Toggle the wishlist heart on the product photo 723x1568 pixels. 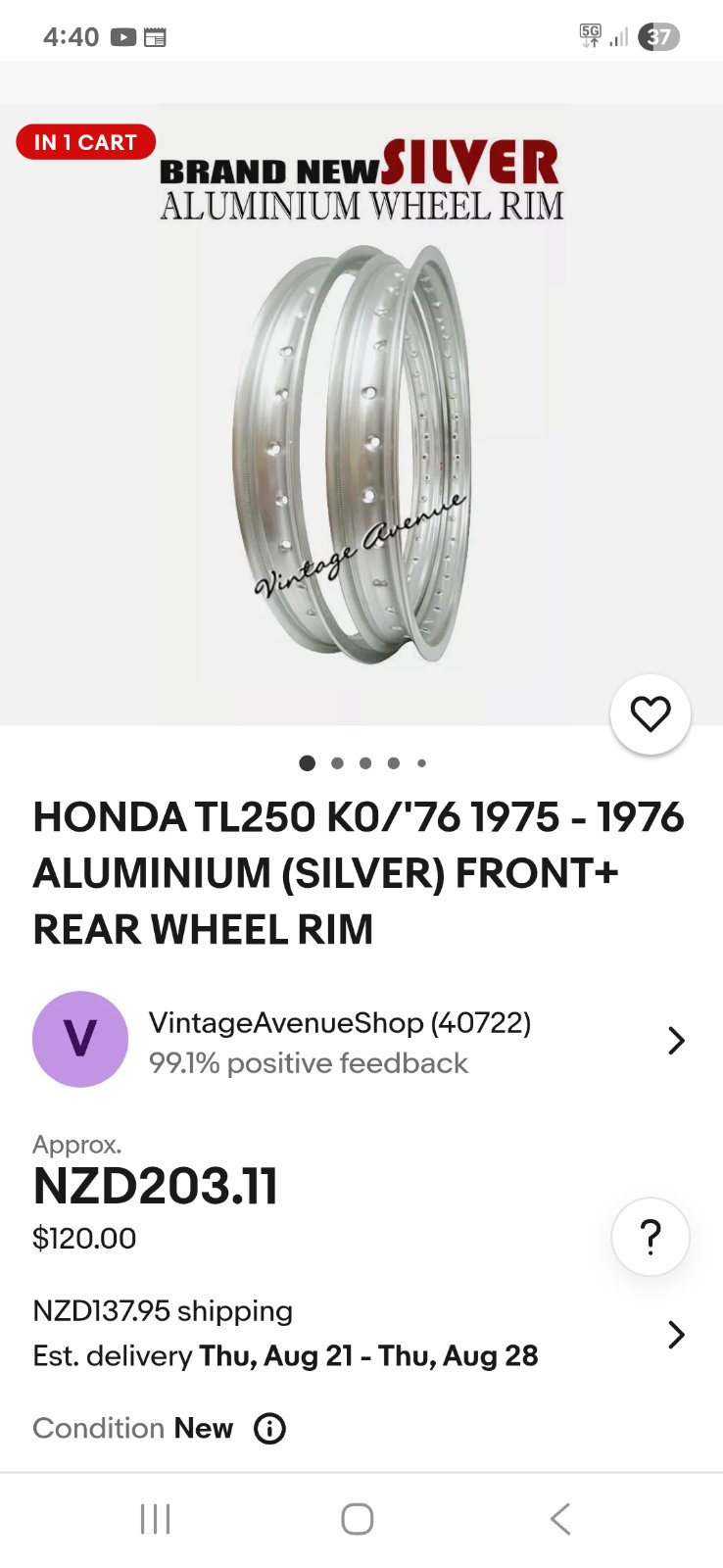(x=650, y=714)
